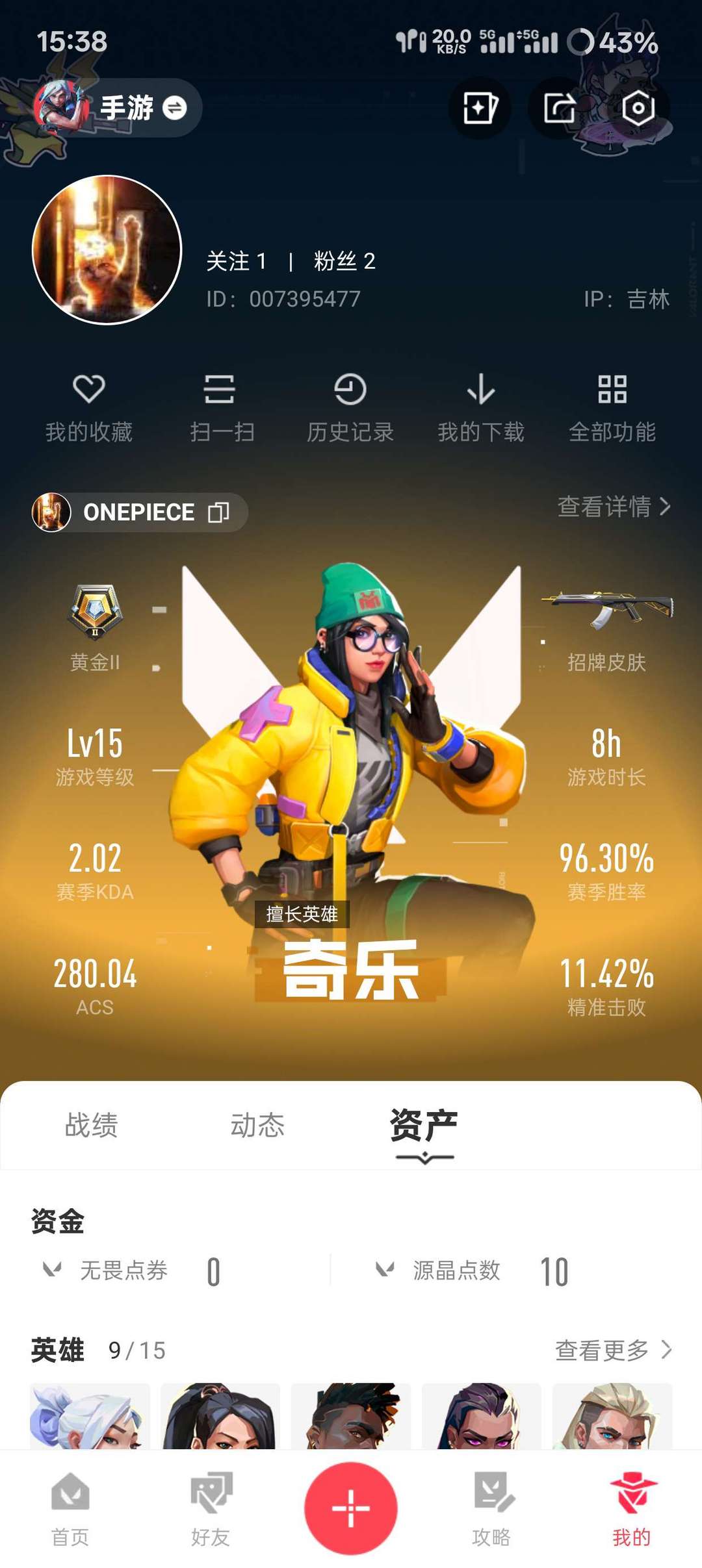Open the 攻略 guides tab
The height and width of the screenshot is (1568, 702).
[x=491, y=1510]
